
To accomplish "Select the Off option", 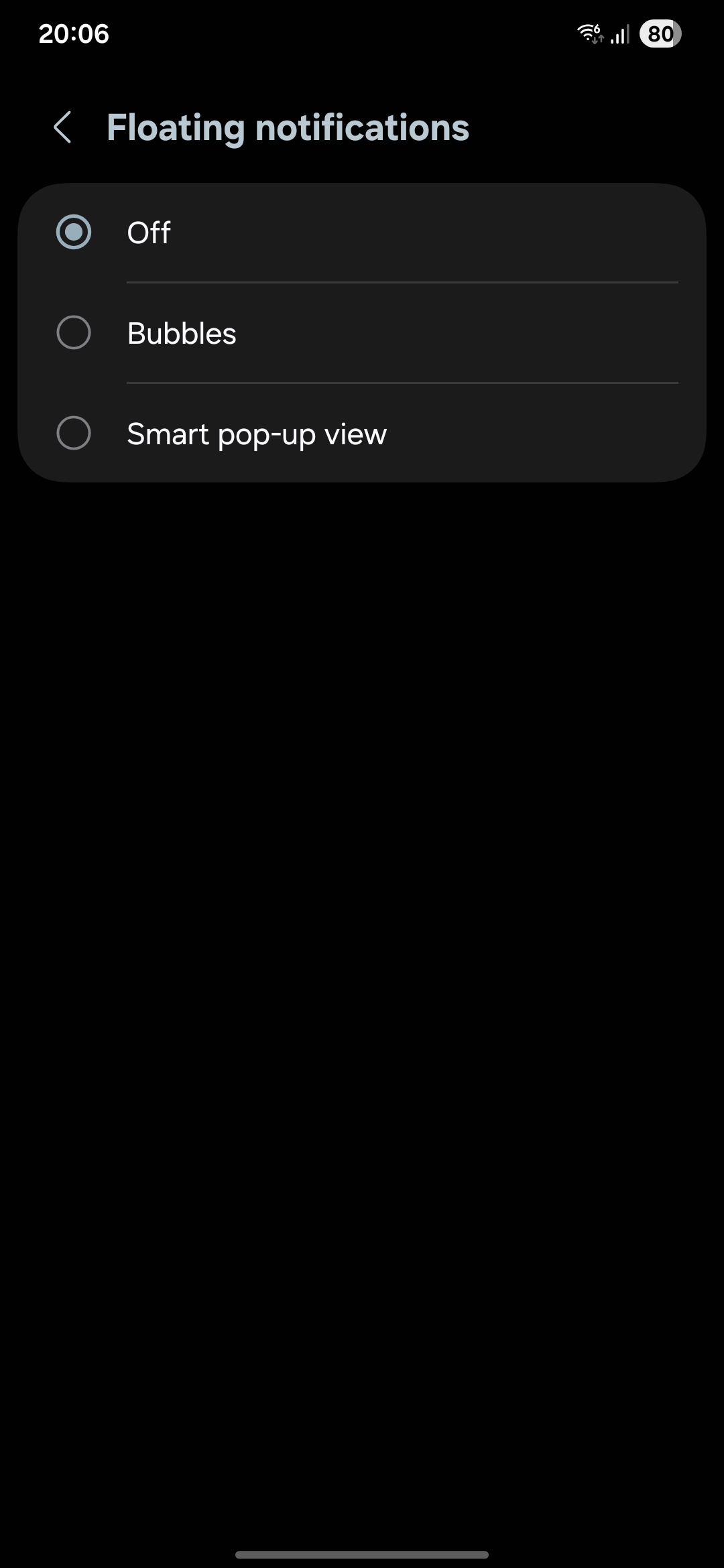I will [74, 233].
